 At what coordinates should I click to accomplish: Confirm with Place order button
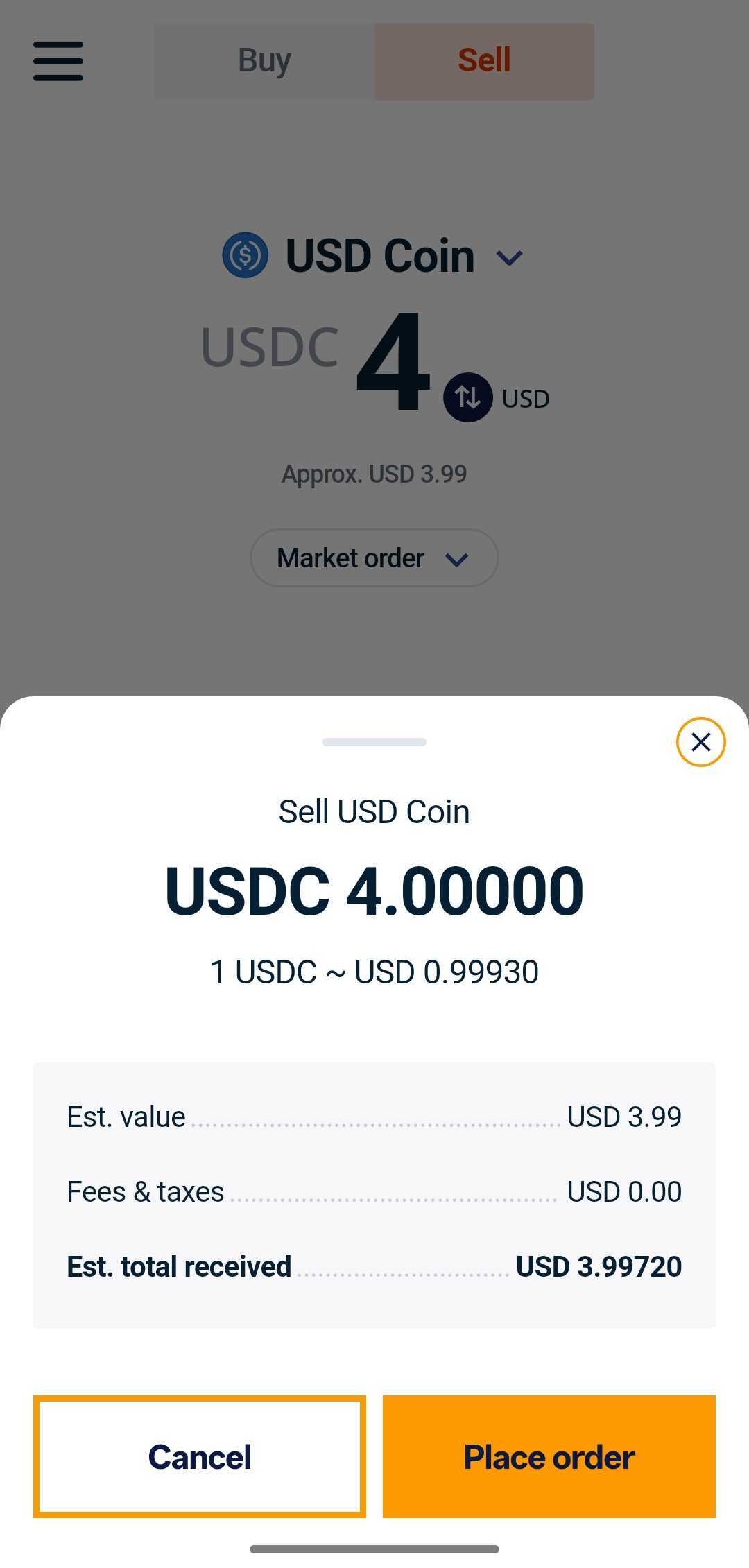point(549,1456)
